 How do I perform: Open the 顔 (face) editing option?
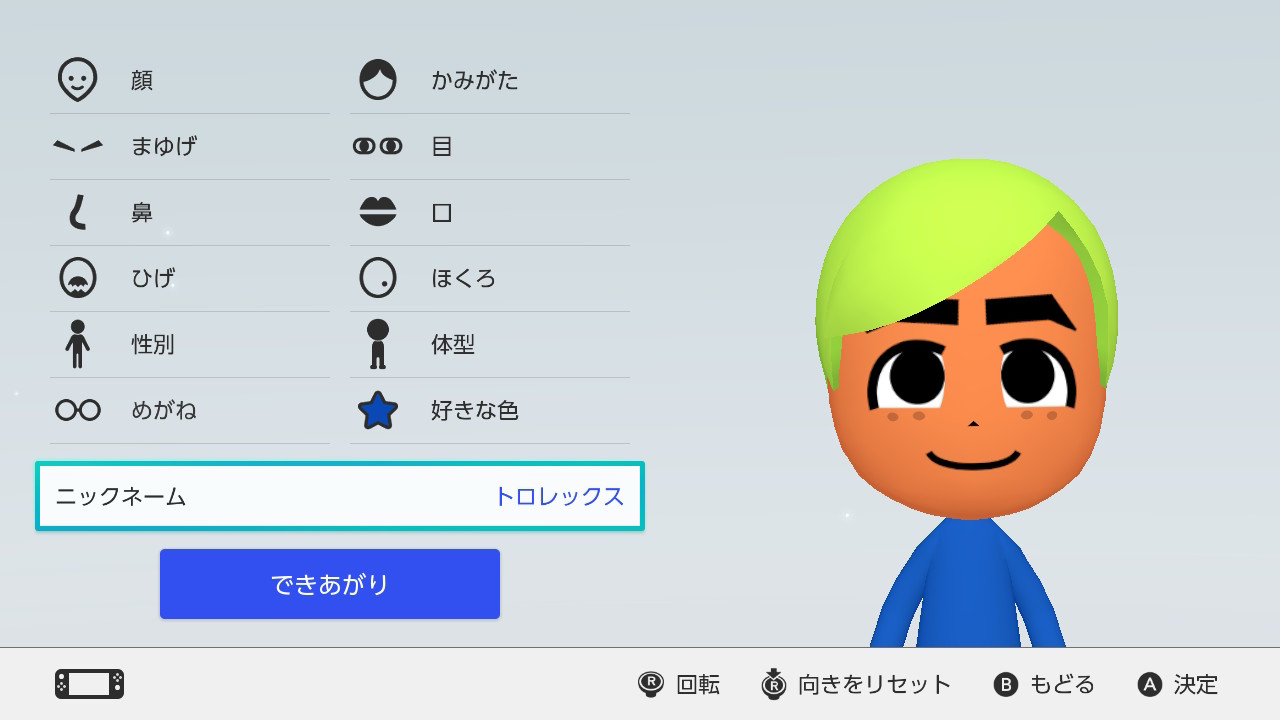pos(190,80)
